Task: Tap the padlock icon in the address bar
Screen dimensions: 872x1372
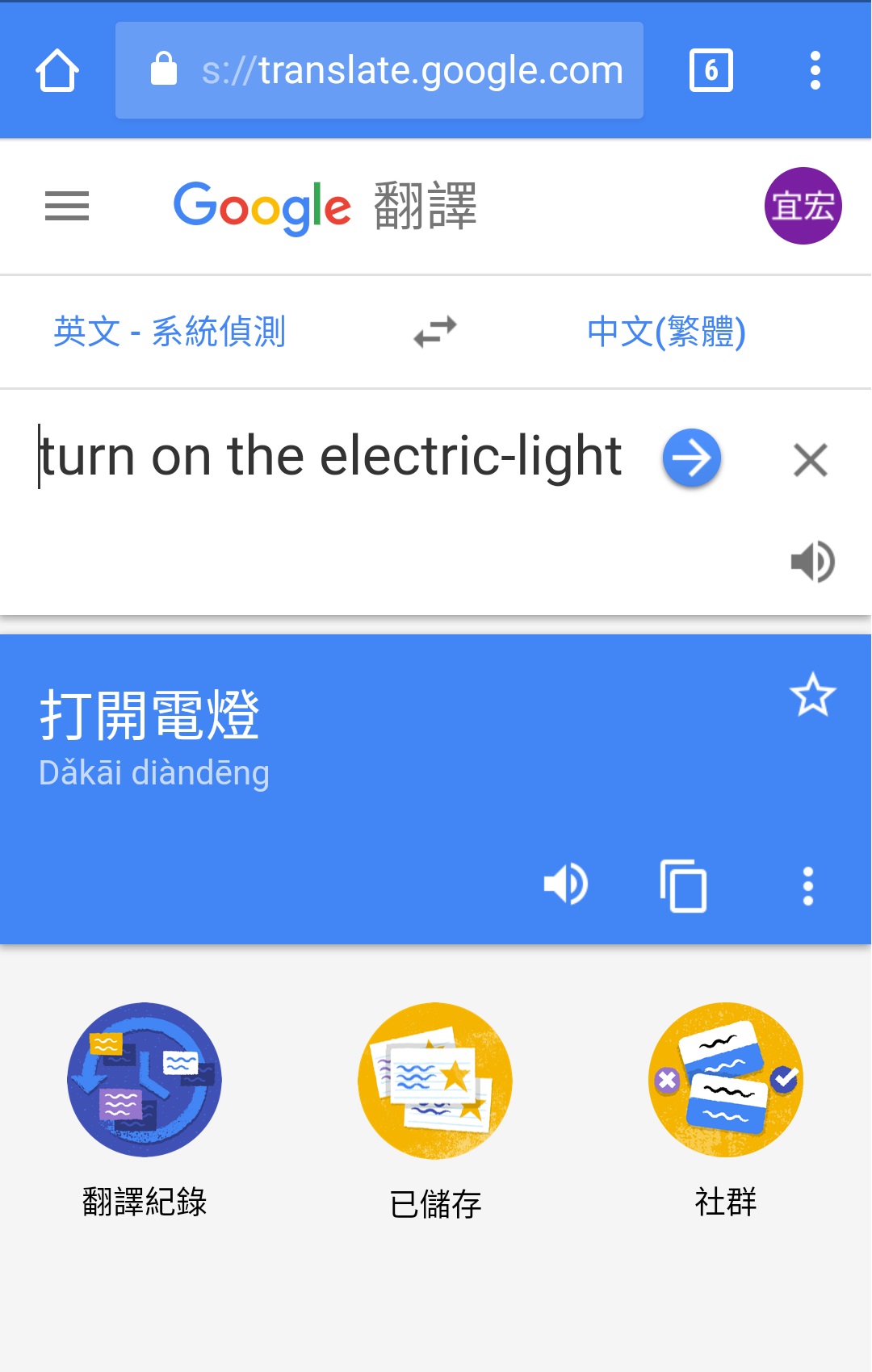Action: point(164,69)
